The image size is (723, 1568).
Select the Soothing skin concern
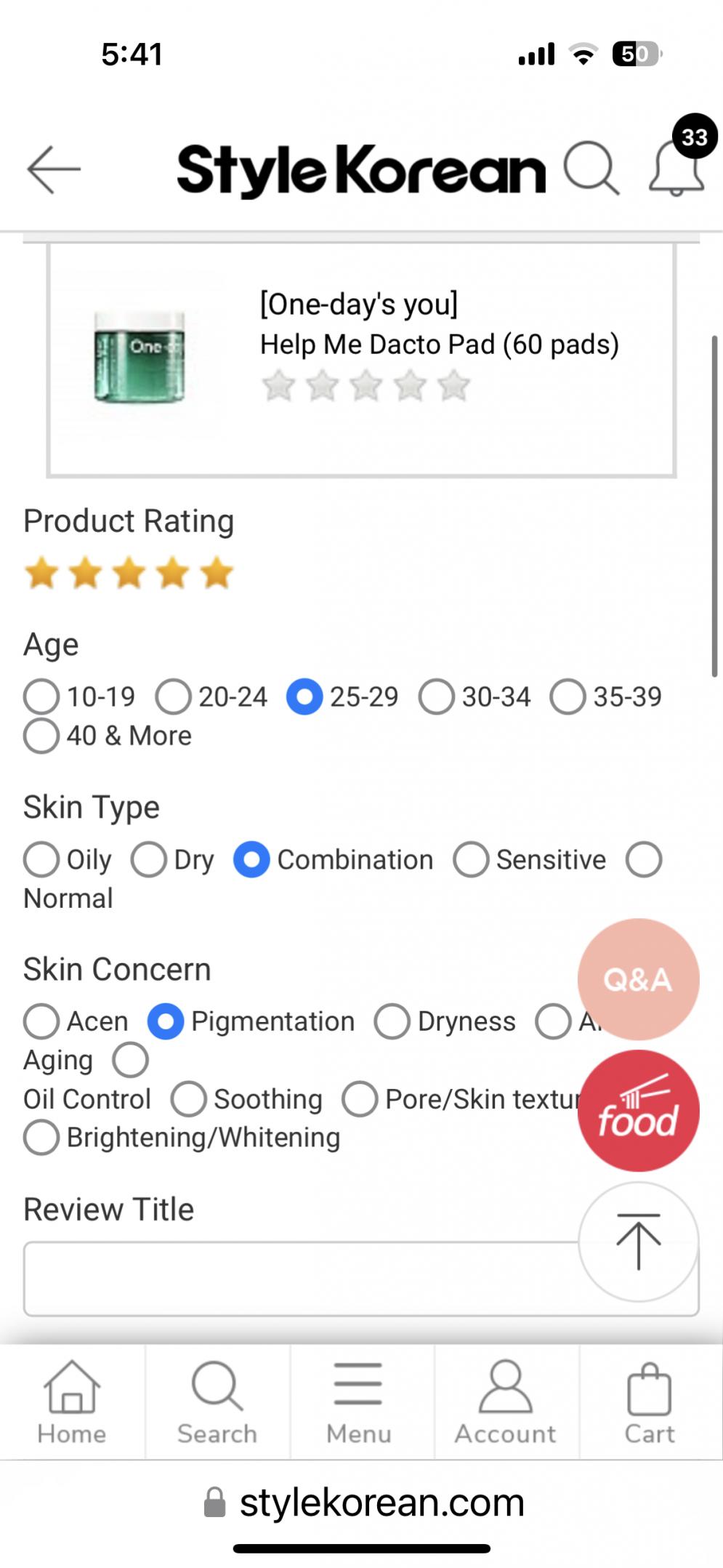coord(189,1098)
